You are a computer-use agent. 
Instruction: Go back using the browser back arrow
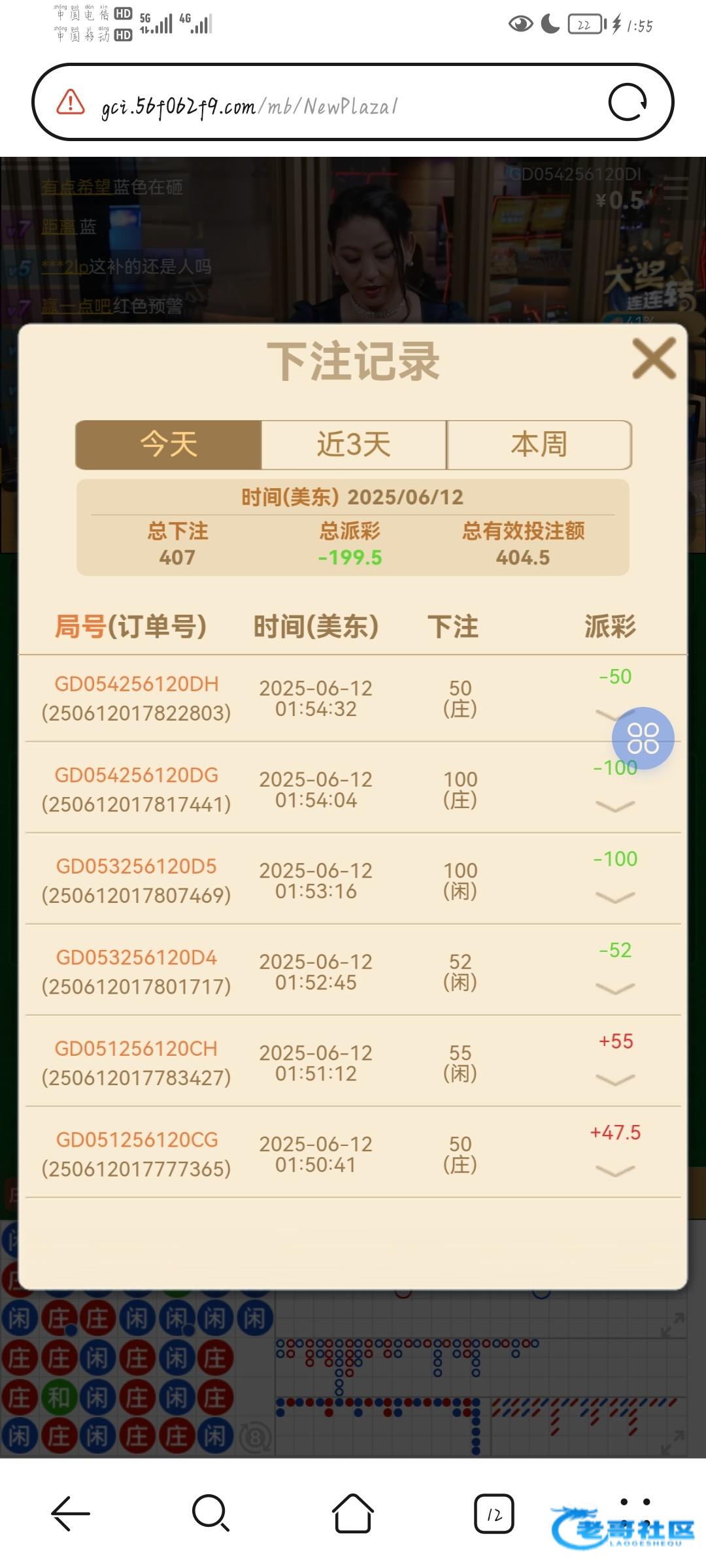click(x=71, y=1513)
